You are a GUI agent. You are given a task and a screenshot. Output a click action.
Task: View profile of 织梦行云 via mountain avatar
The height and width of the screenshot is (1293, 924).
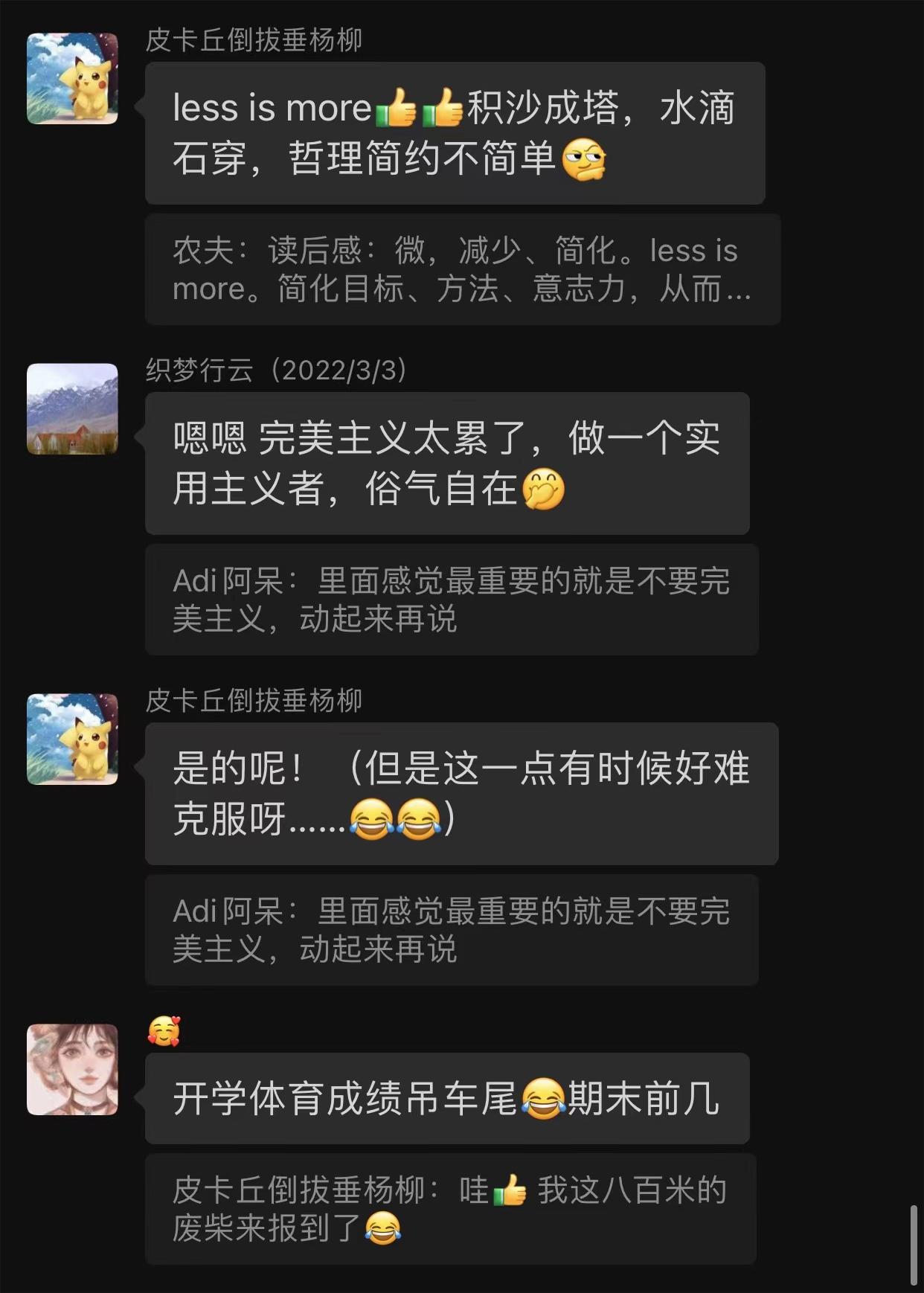tap(72, 408)
